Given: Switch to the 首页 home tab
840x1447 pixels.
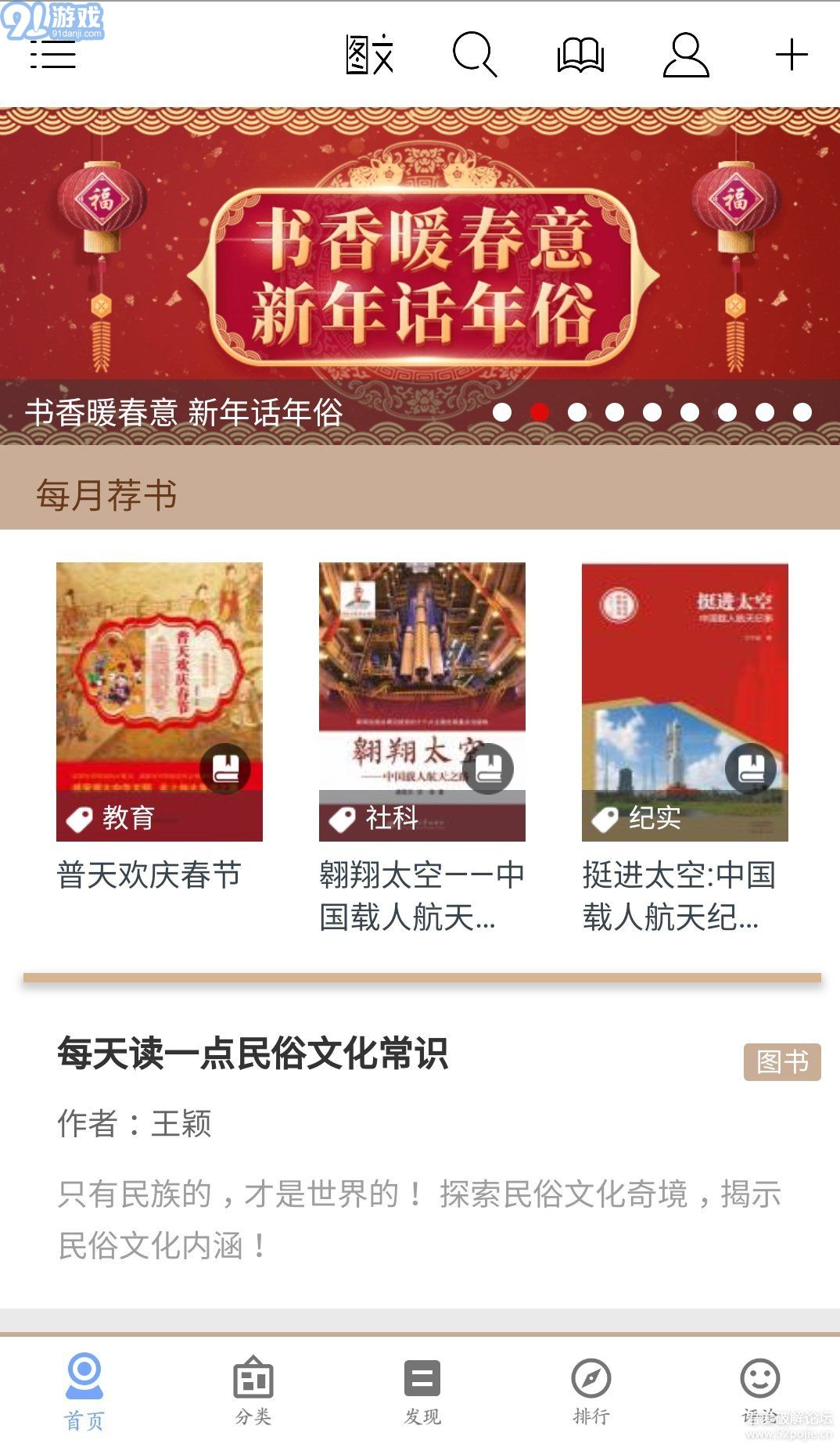Looking at the screenshot, I should pos(84,1390).
